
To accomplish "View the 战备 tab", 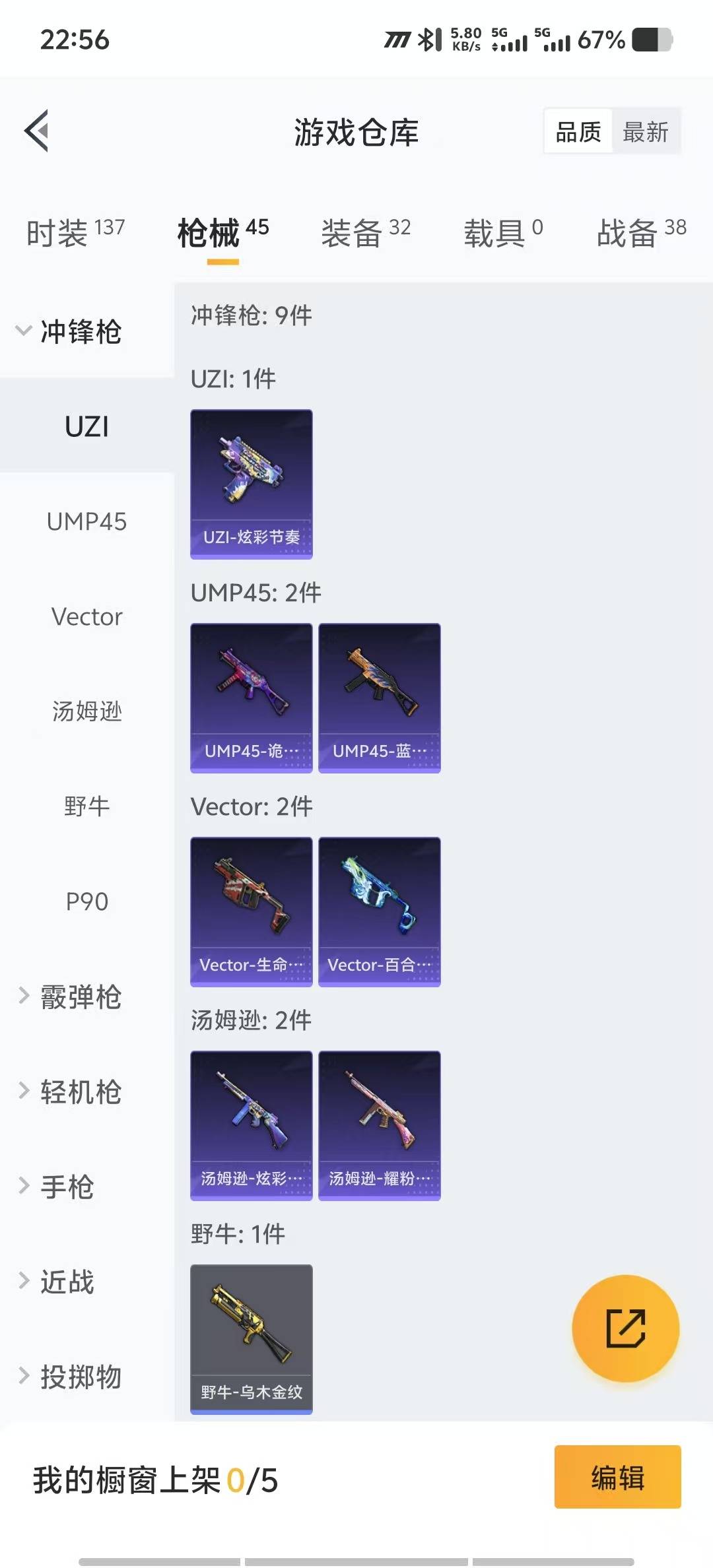I will pos(641,233).
